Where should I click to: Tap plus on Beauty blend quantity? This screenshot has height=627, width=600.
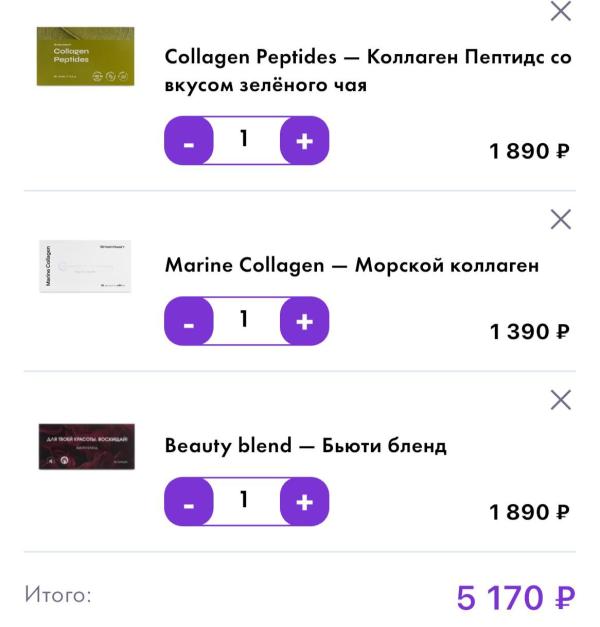305,502
